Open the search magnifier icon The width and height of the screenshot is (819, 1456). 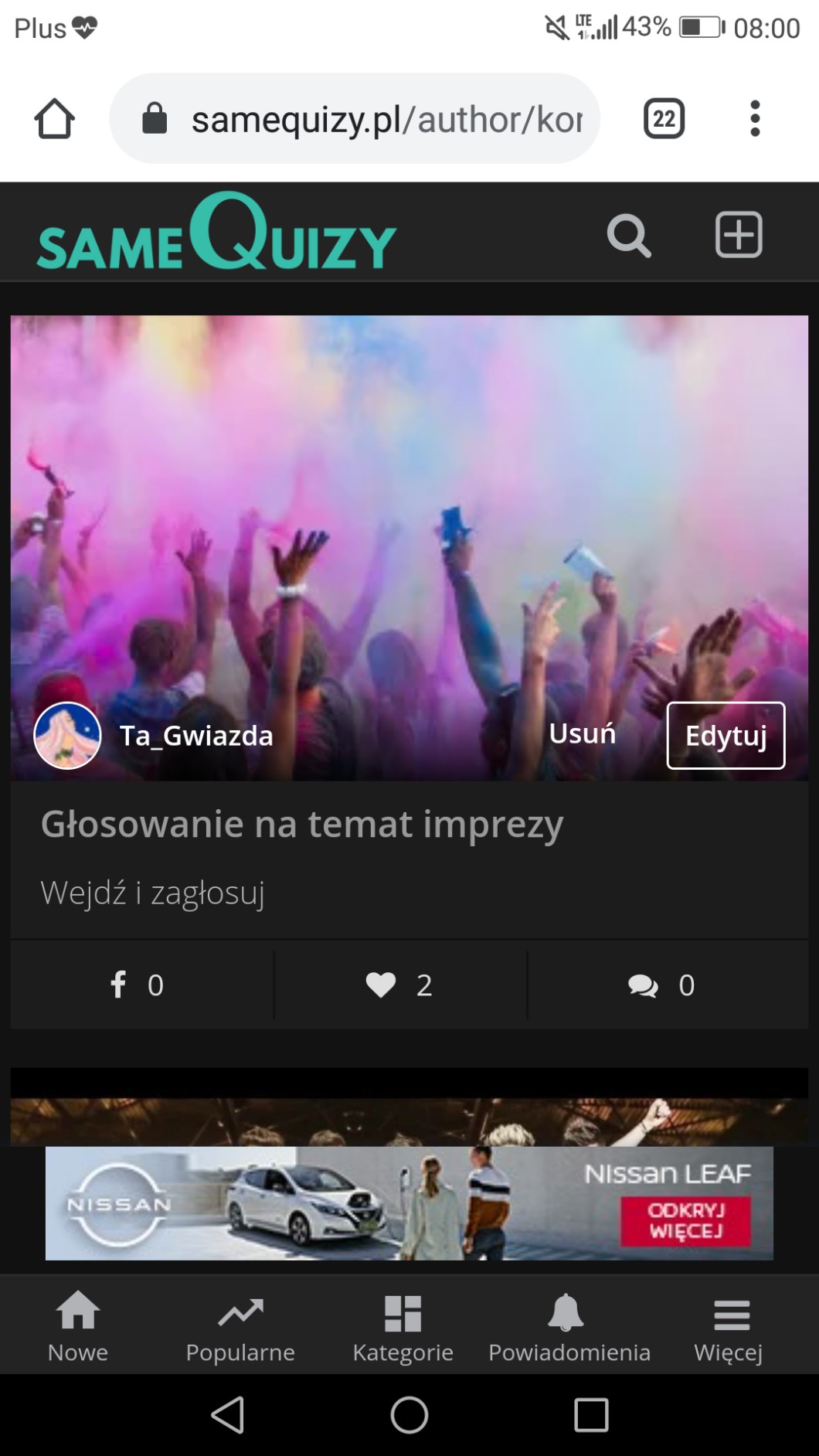coord(628,235)
